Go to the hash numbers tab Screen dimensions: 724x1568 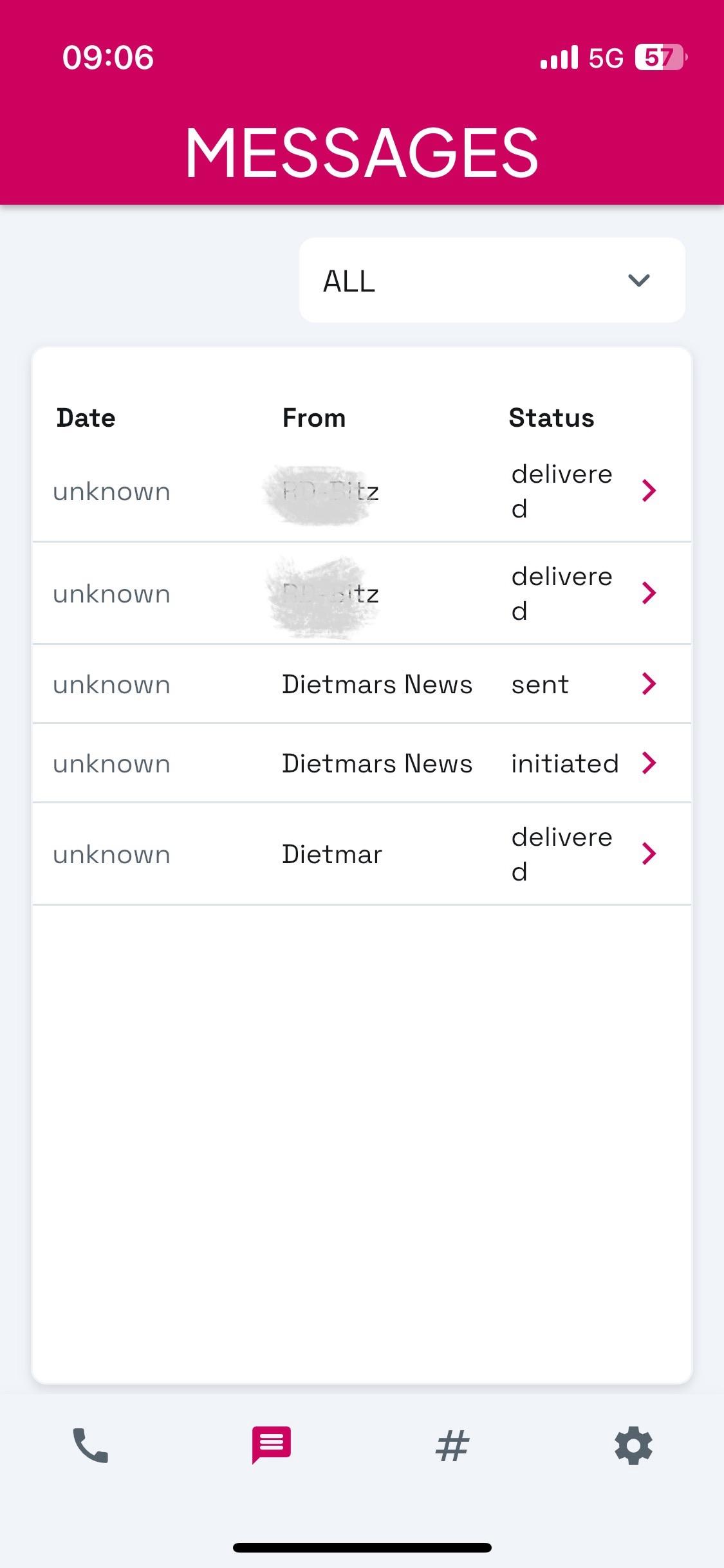[452, 1446]
